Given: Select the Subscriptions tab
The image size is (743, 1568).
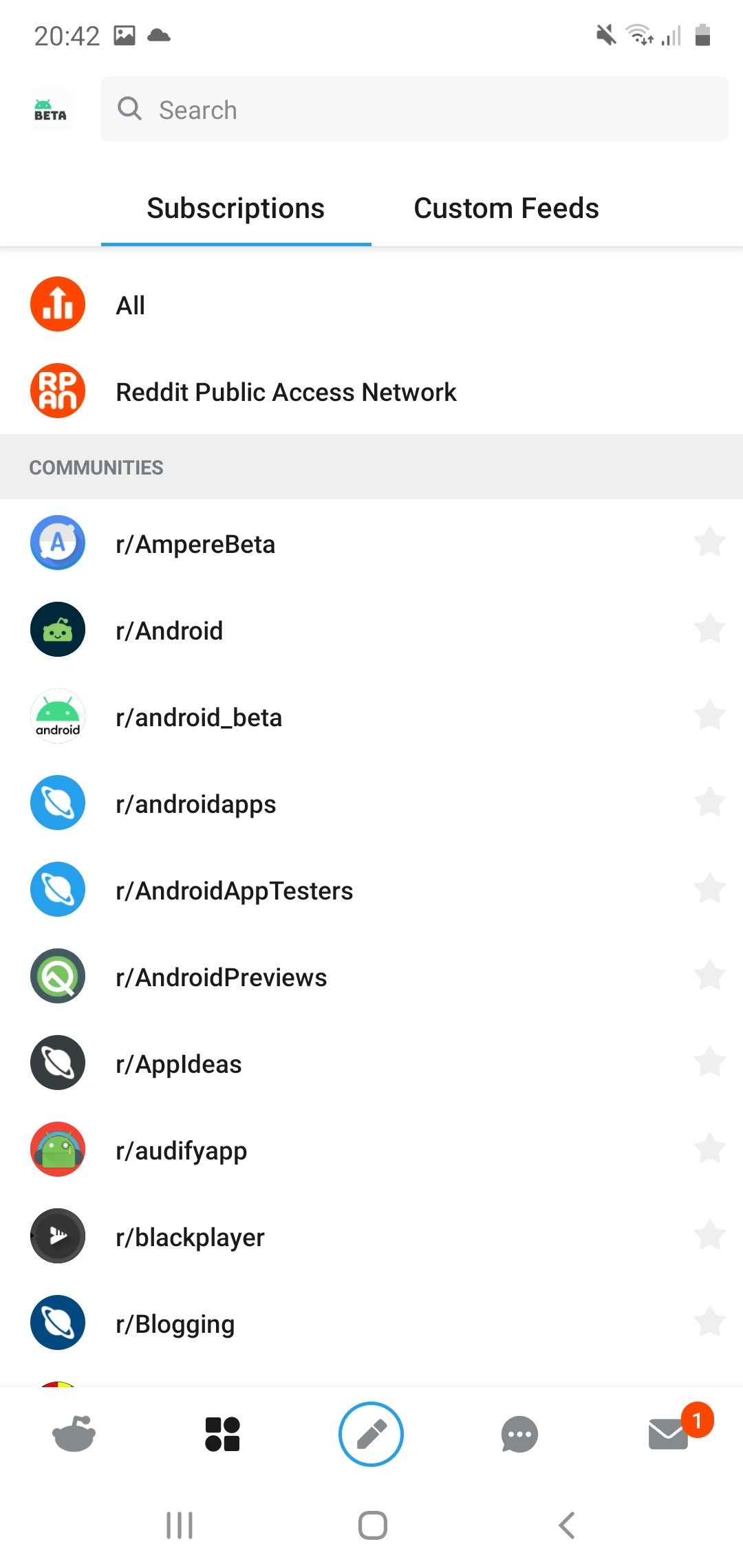Looking at the screenshot, I should (236, 208).
